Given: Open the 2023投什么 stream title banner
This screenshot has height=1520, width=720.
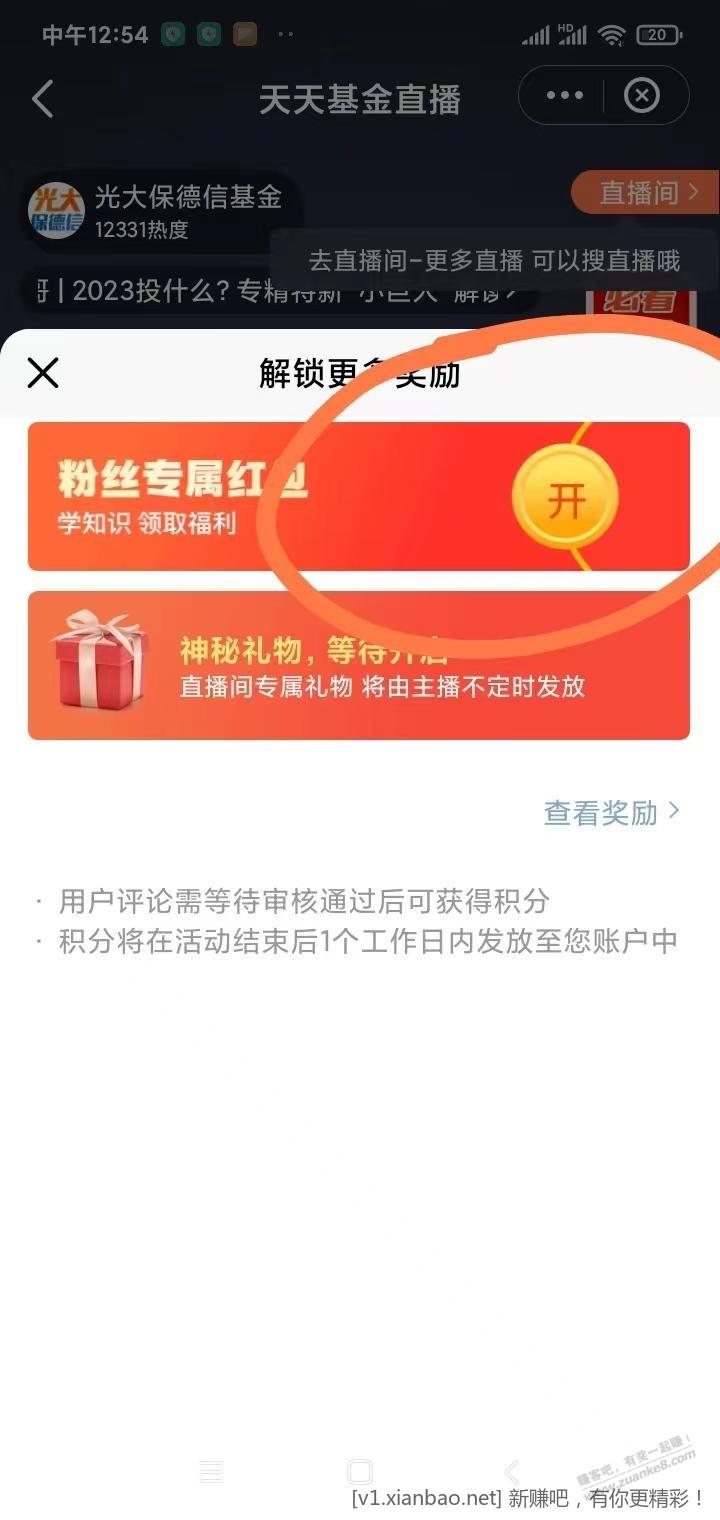Looking at the screenshot, I should (275, 293).
